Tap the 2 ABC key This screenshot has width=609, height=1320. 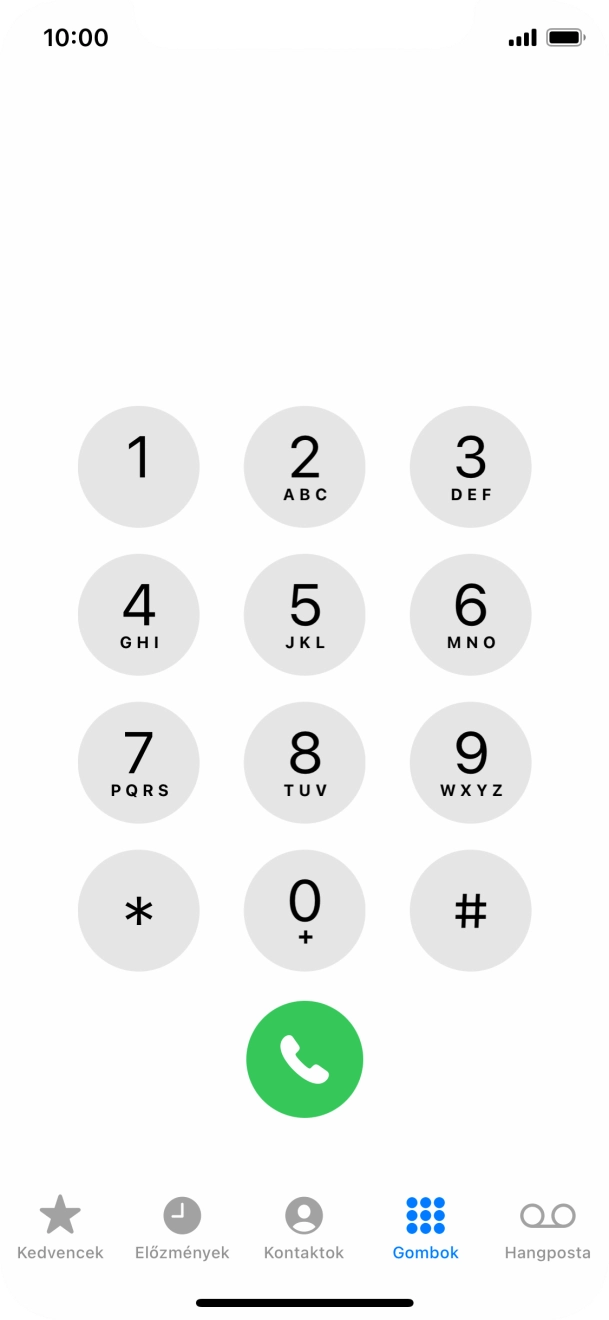click(x=305, y=467)
